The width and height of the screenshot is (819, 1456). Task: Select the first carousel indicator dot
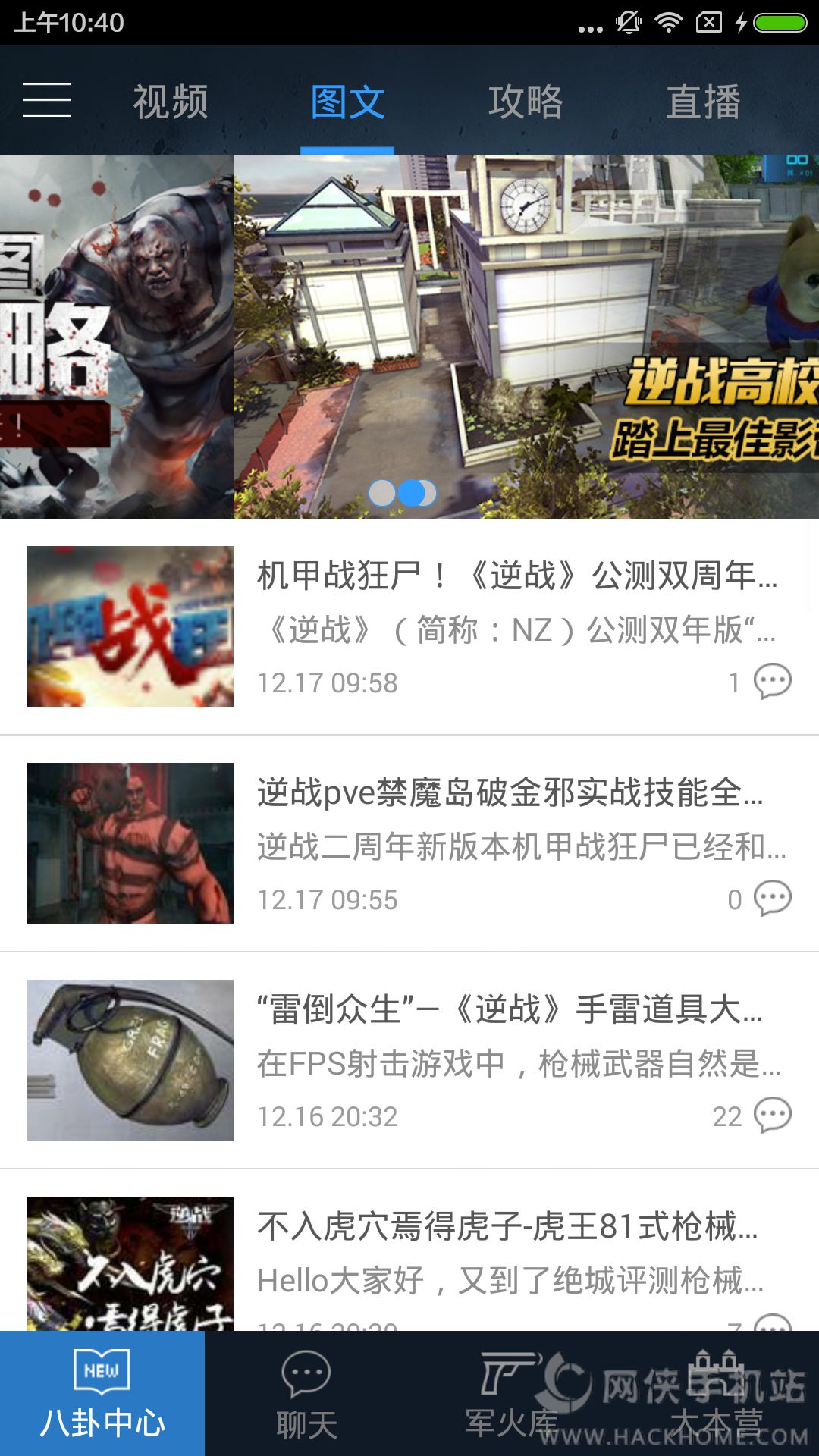point(381,493)
